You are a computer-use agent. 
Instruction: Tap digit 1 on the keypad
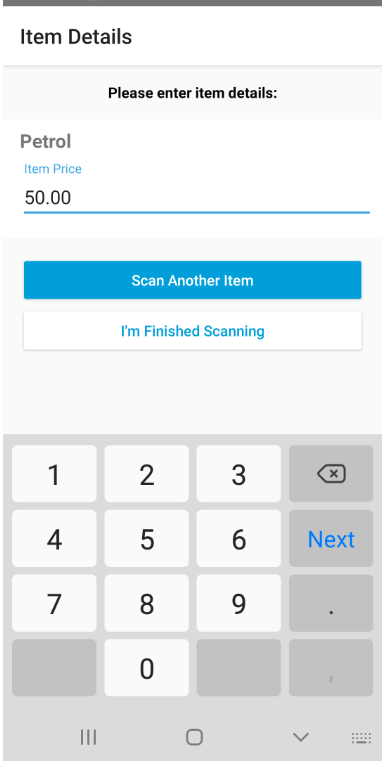point(54,473)
